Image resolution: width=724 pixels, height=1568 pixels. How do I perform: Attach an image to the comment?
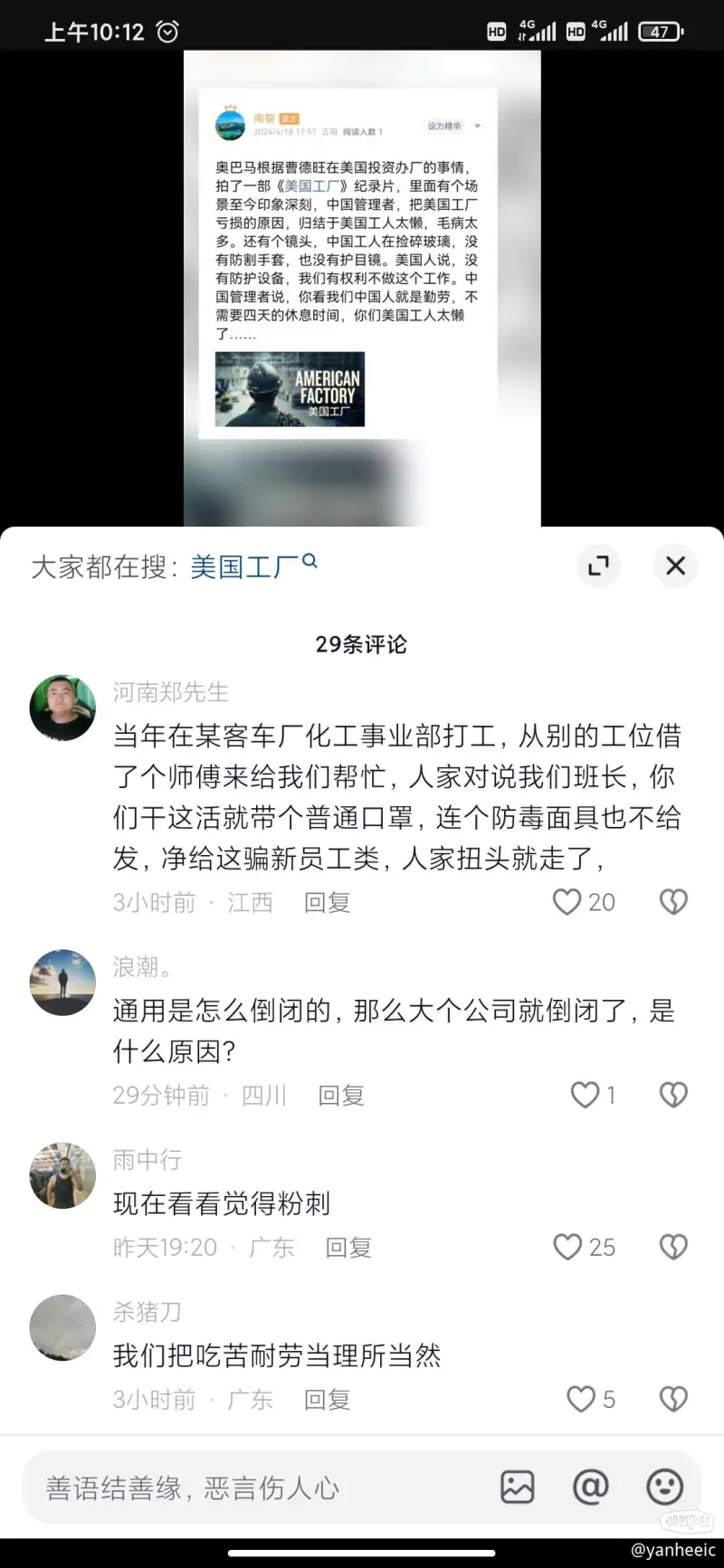(x=517, y=1487)
